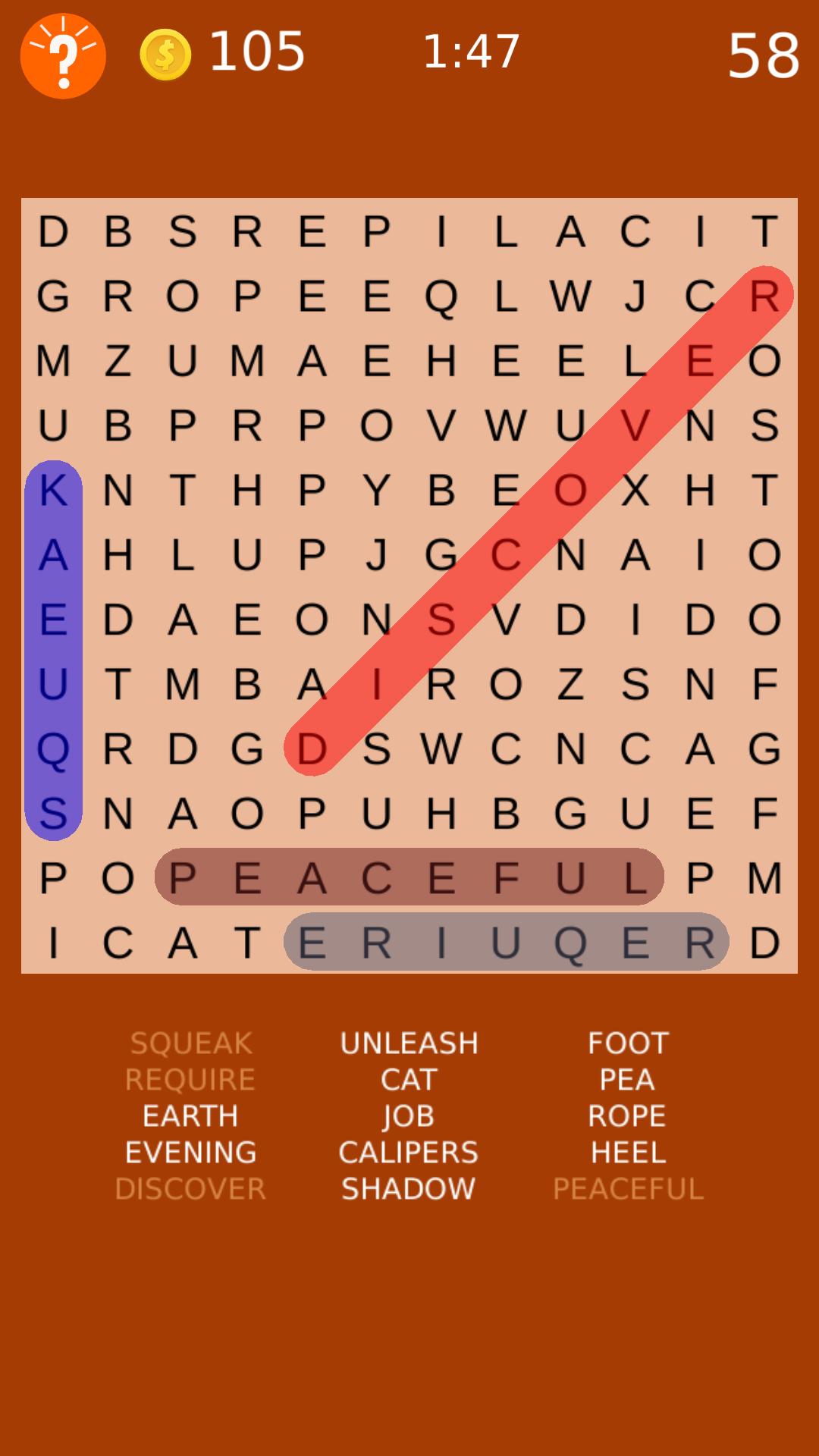Select the letter Y in the grid
The image size is (819, 1456).
tap(376, 490)
